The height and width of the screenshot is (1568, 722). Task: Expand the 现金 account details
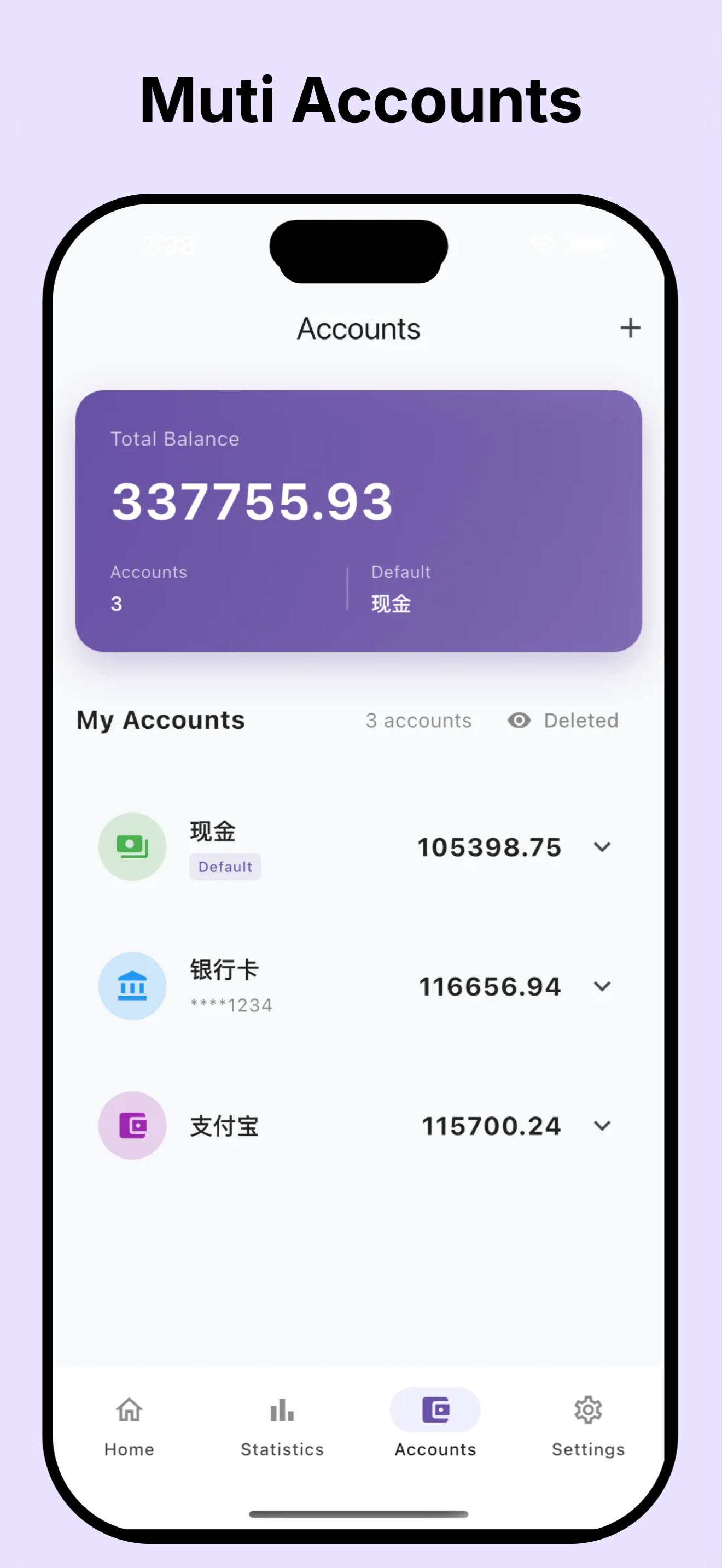point(603,846)
